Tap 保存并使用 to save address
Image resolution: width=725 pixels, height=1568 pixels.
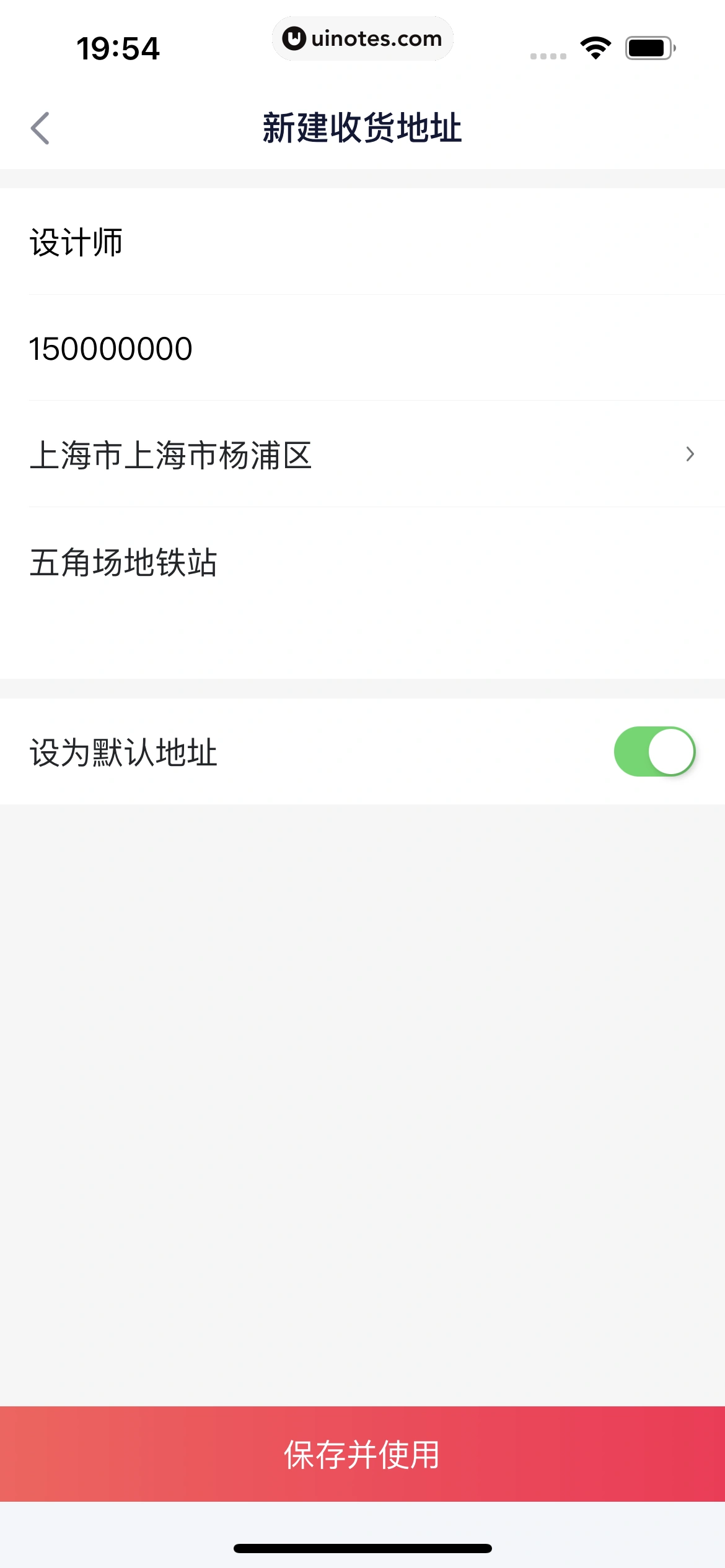tap(362, 1454)
